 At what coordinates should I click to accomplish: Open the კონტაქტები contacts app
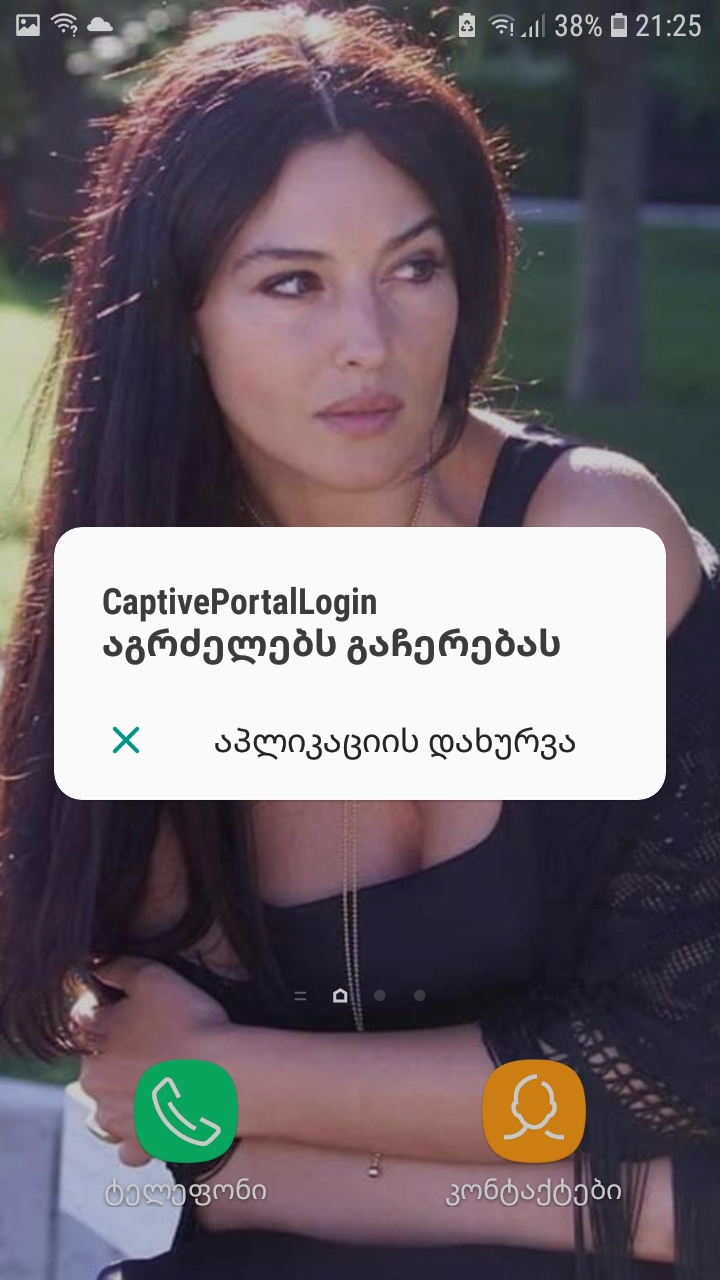pos(534,1111)
